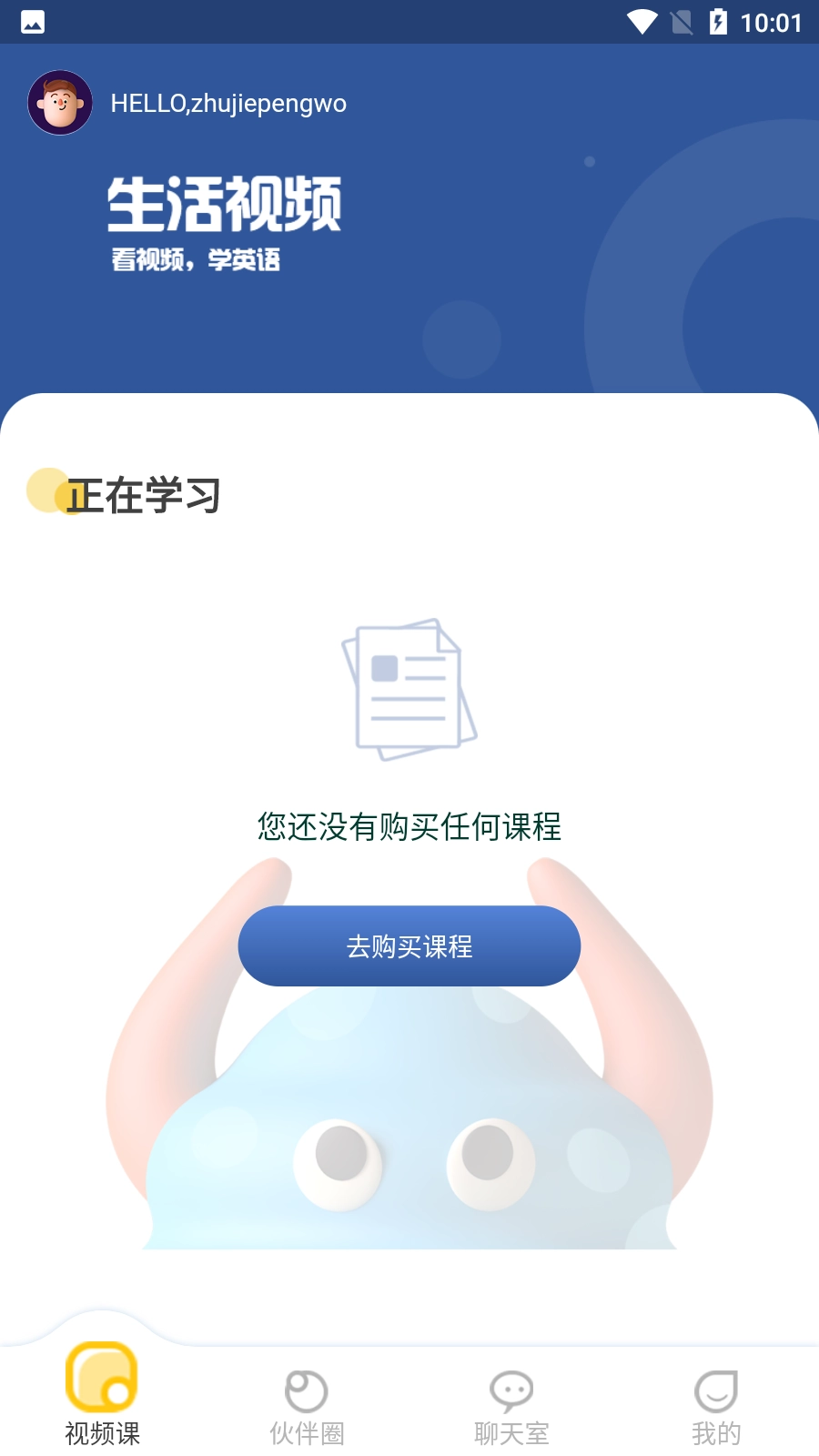Screen dimensions: 819x1456
Task: Tap the 看视频，学英语 slogan text
Action: tap(196, 259)
